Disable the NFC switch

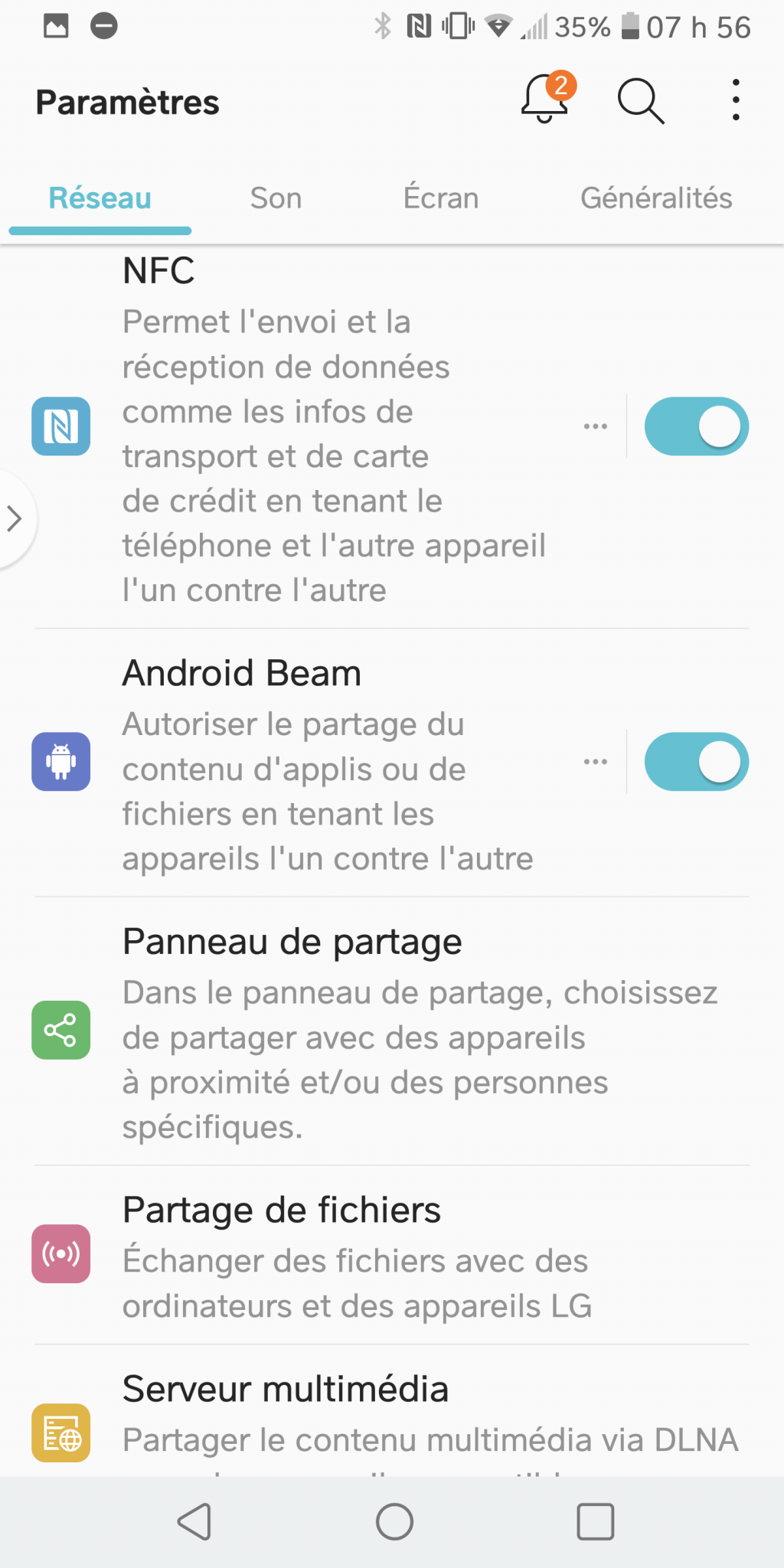696,426
